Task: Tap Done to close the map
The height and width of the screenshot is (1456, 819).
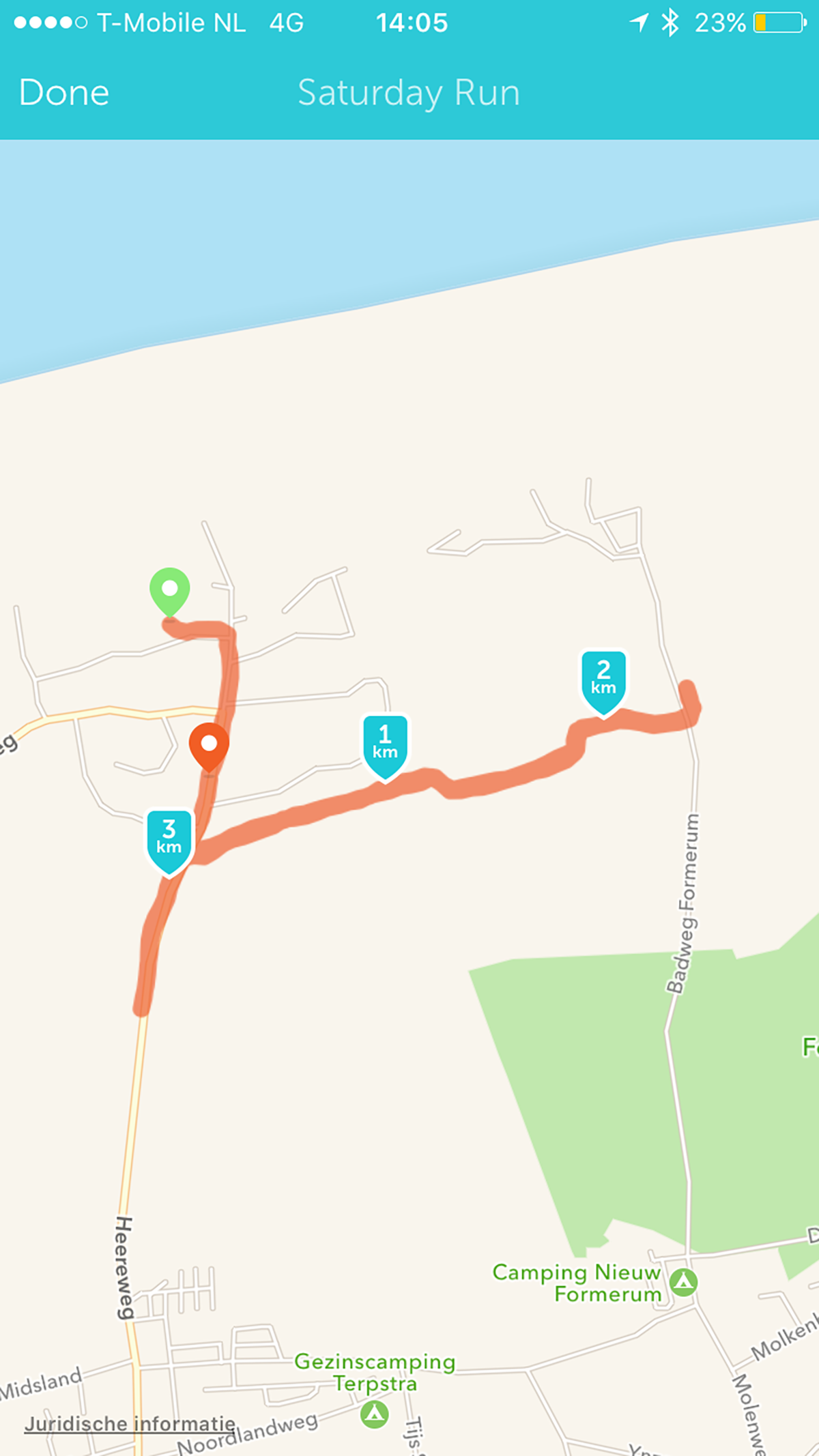Action: (64, 93)
